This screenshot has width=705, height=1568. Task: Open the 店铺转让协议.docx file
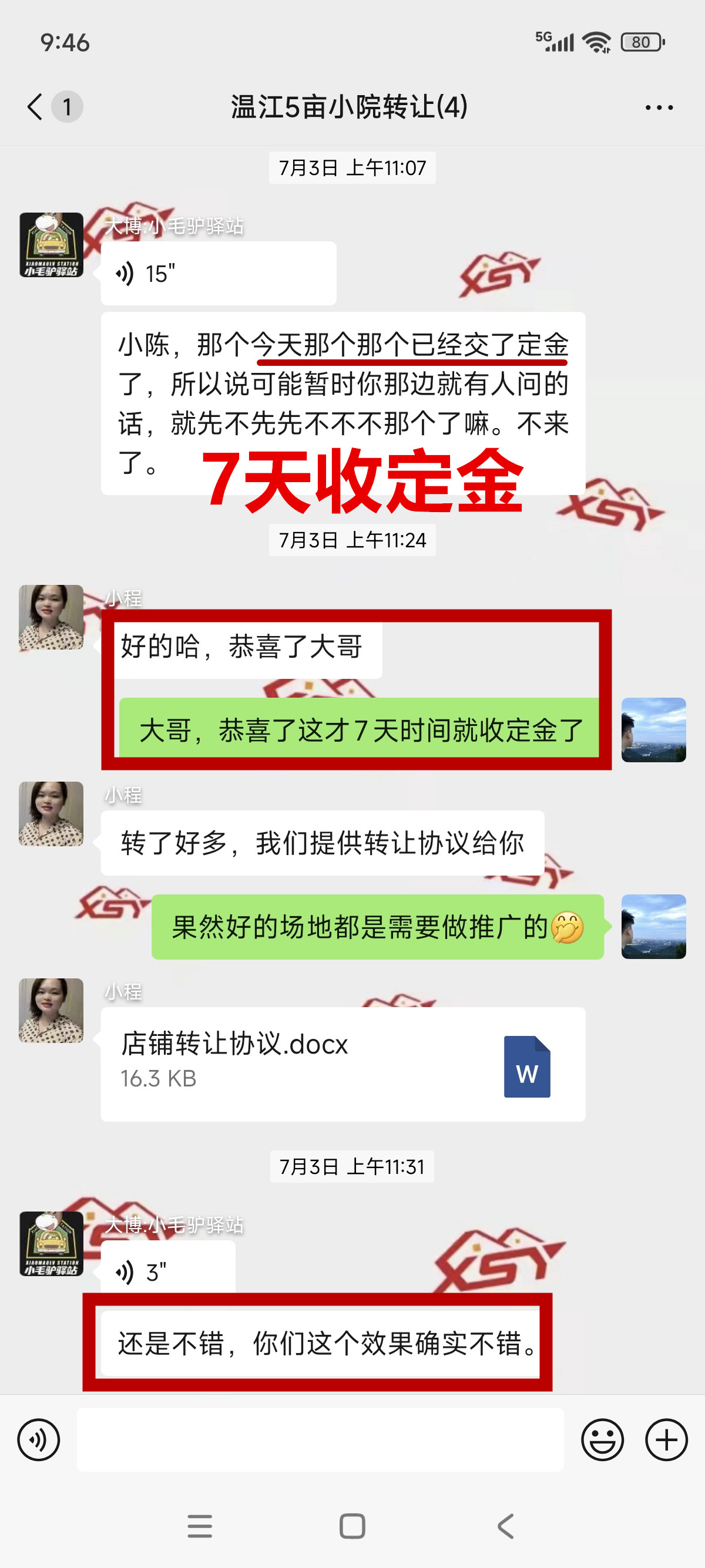click(x=343, y=1064)
